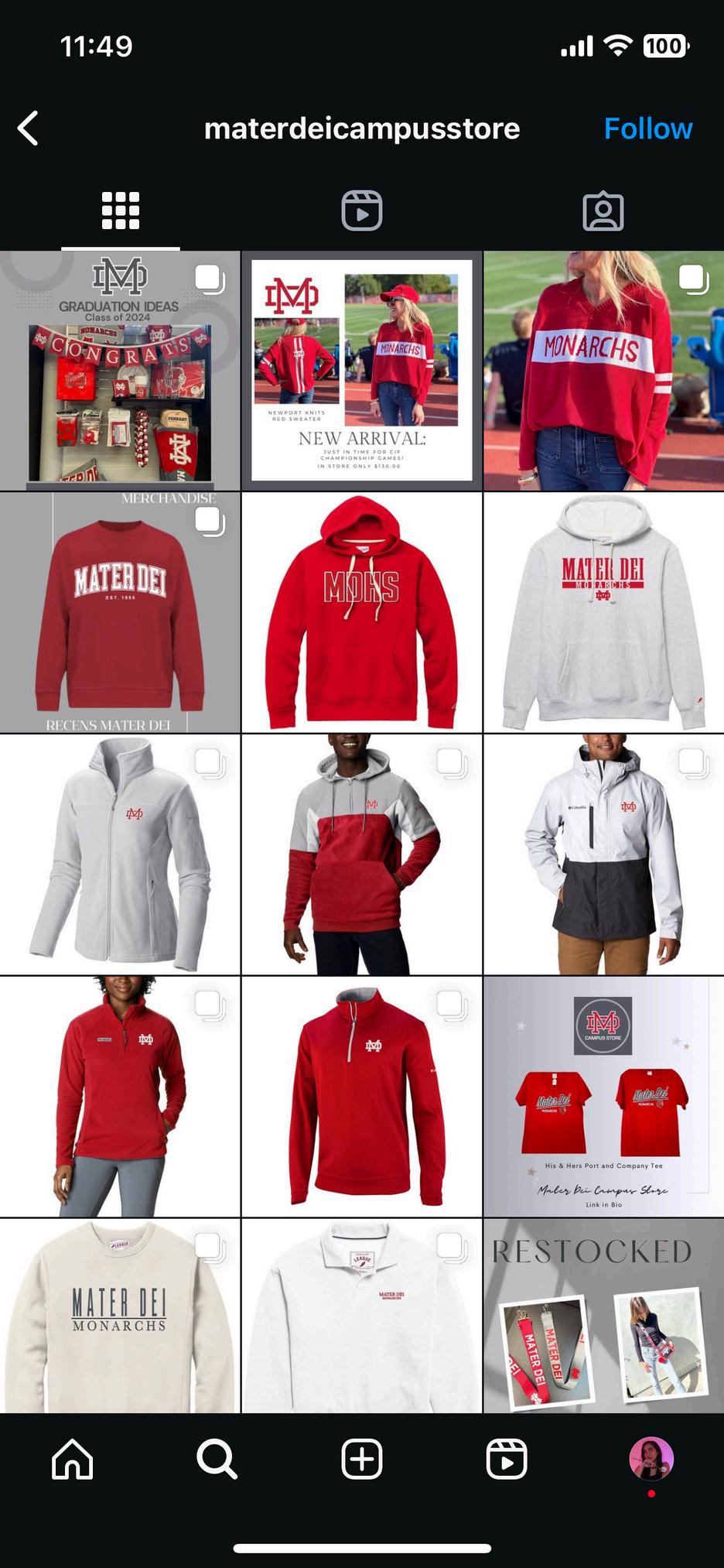This screenshot has height=1568, width=724.
Task: Open the New Arrival red sweater post
Action: pos(362,371)
